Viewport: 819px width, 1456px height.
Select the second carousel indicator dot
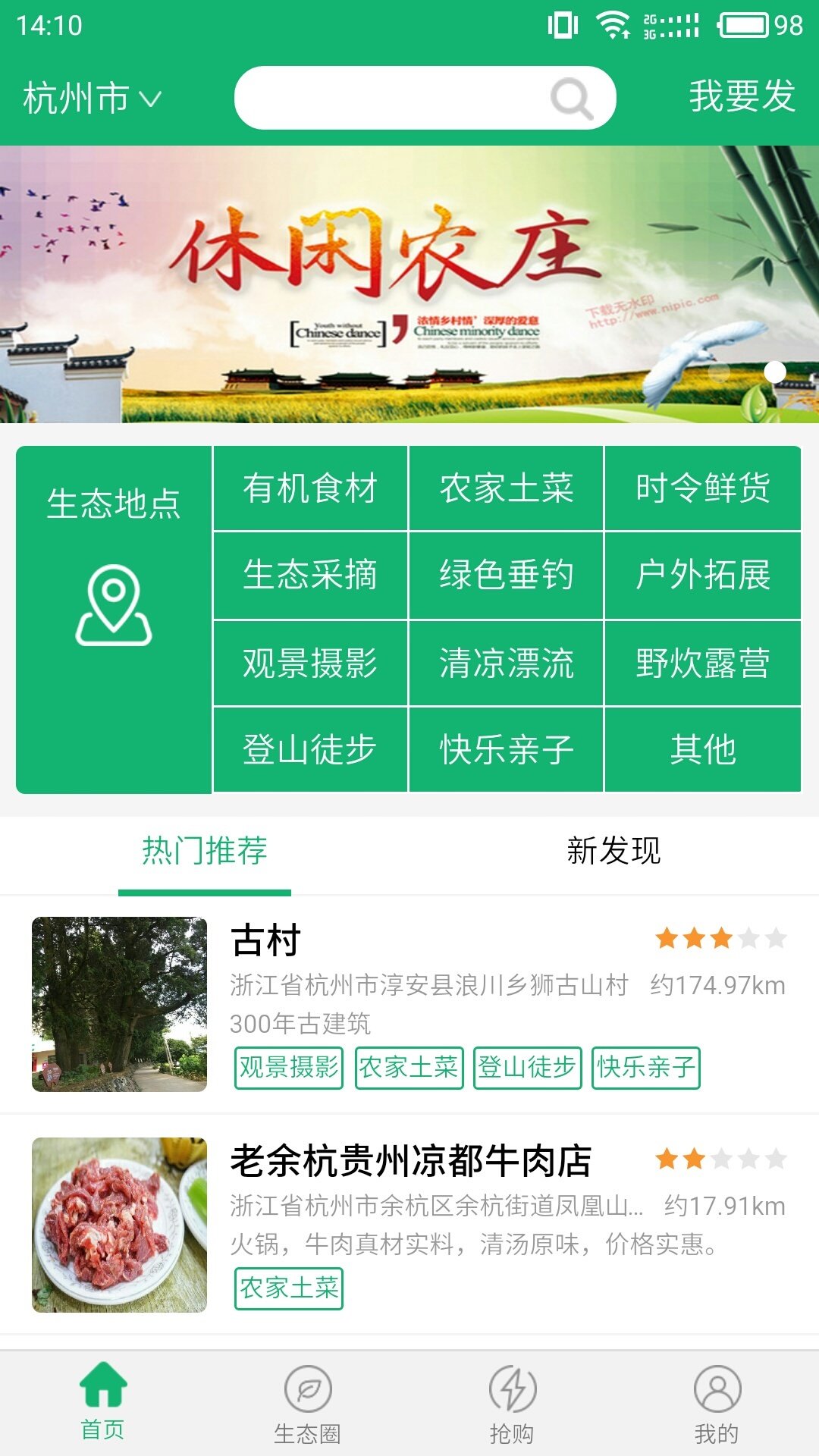[775, 371]
